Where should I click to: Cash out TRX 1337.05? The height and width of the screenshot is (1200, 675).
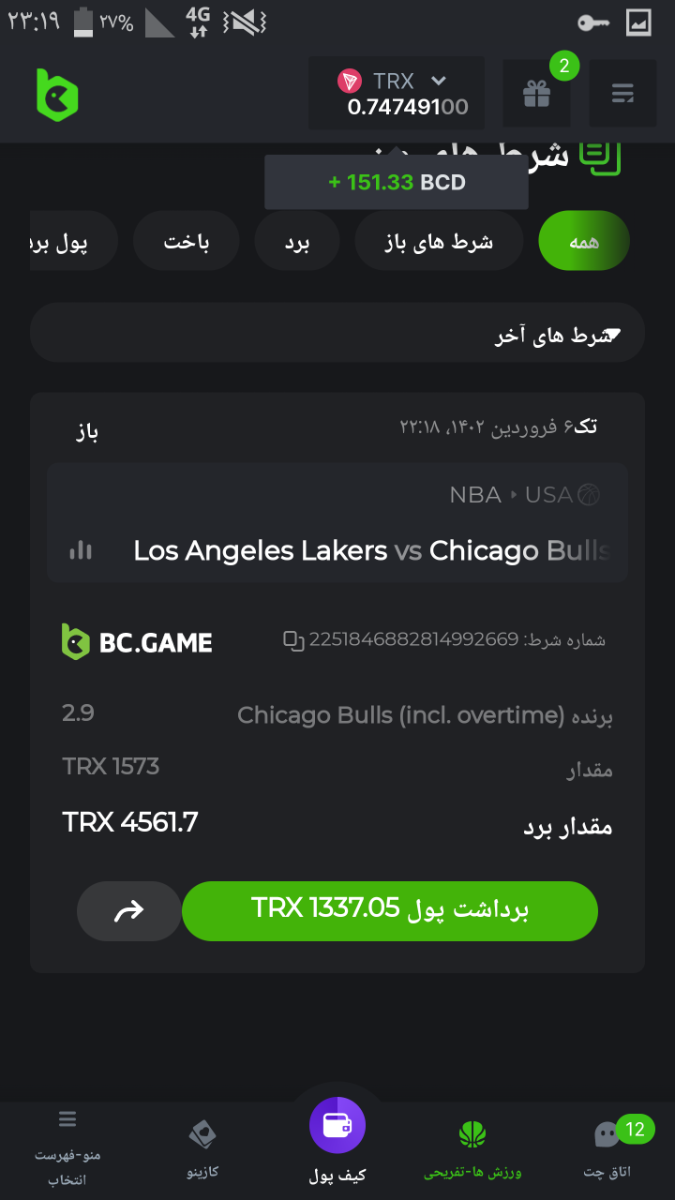(390, 910)
